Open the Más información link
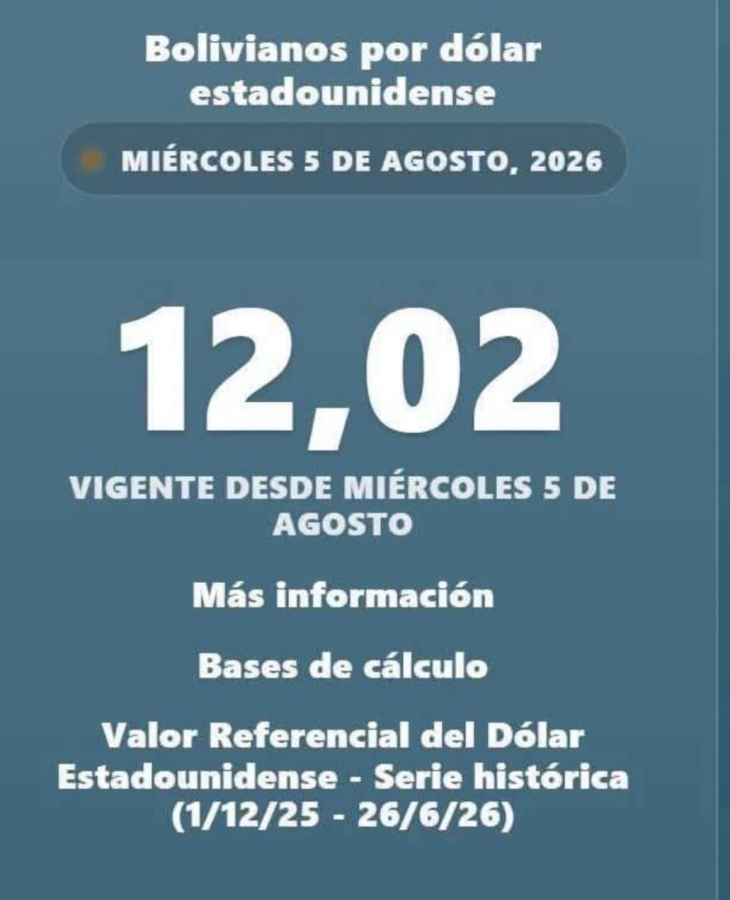The height and width of the screenshot is (900, 730). [343, 596]
